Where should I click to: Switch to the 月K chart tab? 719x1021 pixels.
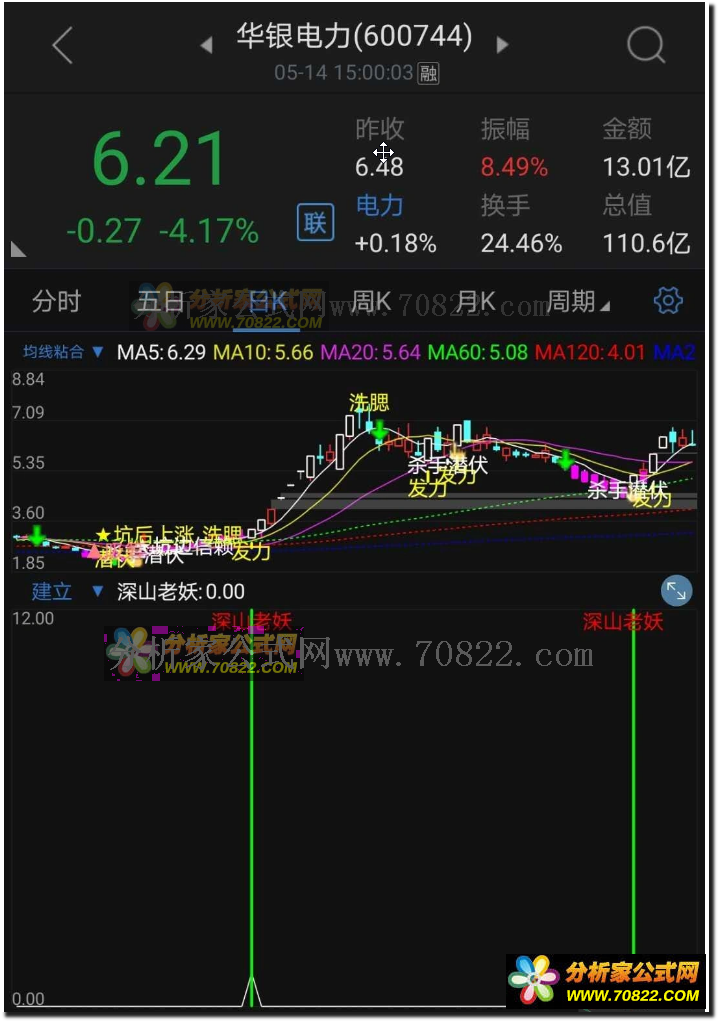click(x=475, y=301)
